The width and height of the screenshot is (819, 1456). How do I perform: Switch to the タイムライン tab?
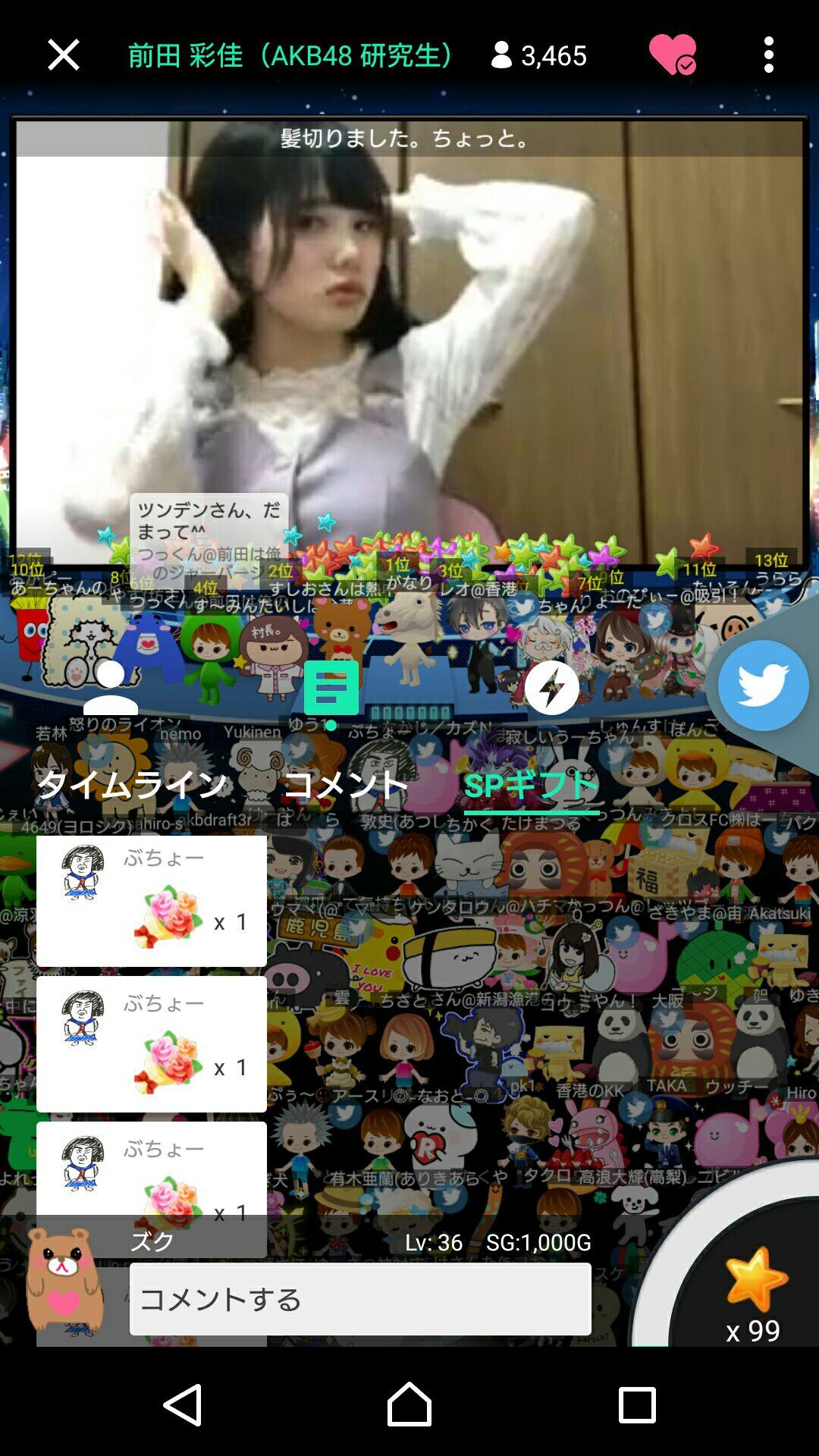(131, 785)
